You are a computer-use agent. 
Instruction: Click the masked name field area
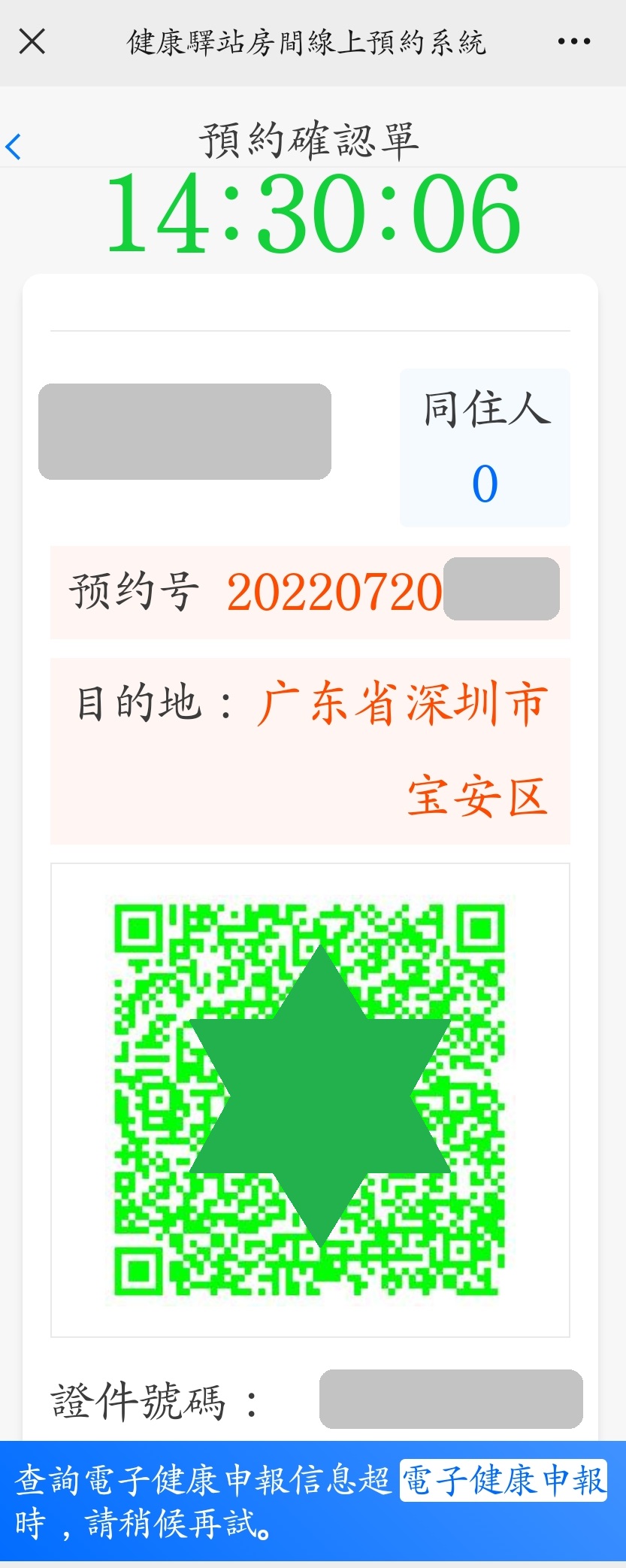coord(185,430)
